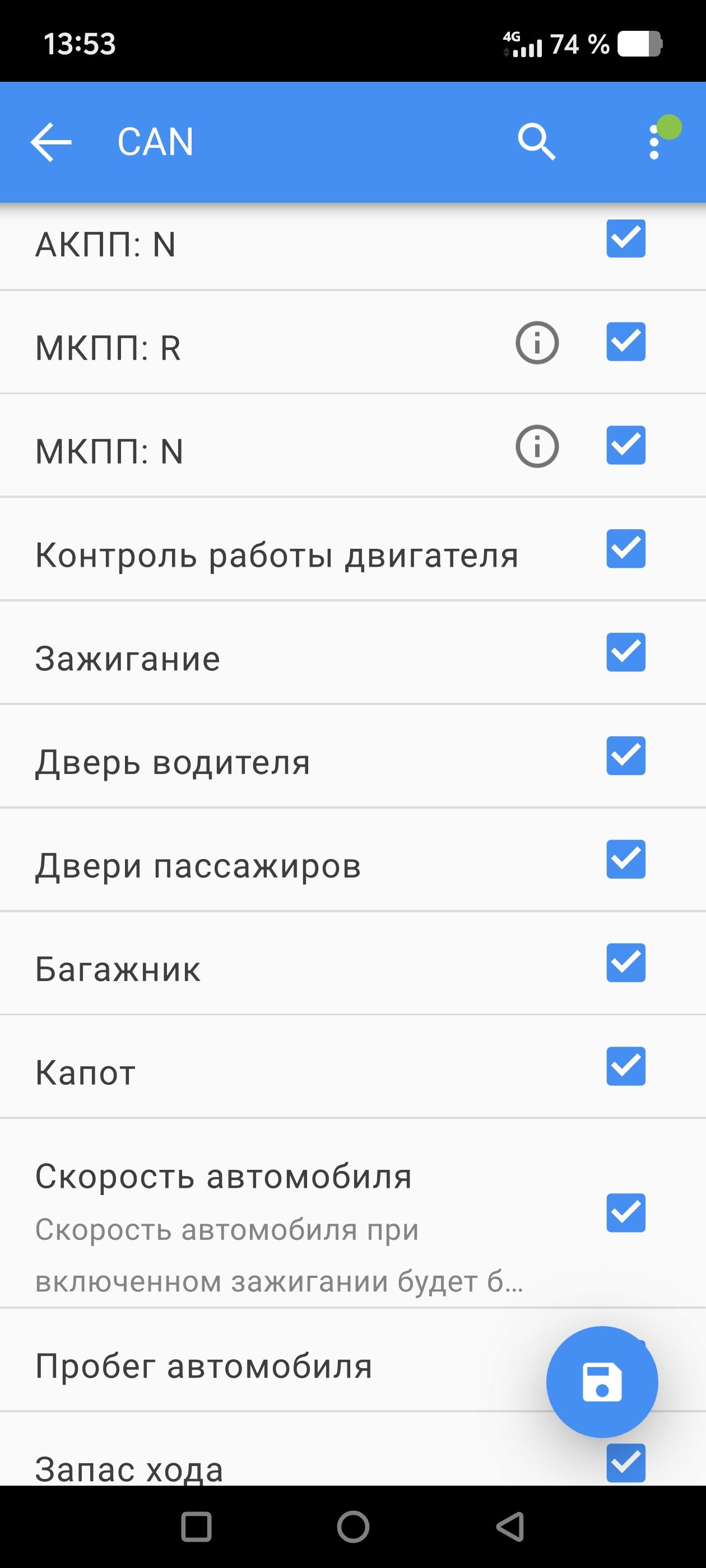Screen dimensions: 706x1568
Task: Show info for МКПП: R
Action: tap(537, 343)
